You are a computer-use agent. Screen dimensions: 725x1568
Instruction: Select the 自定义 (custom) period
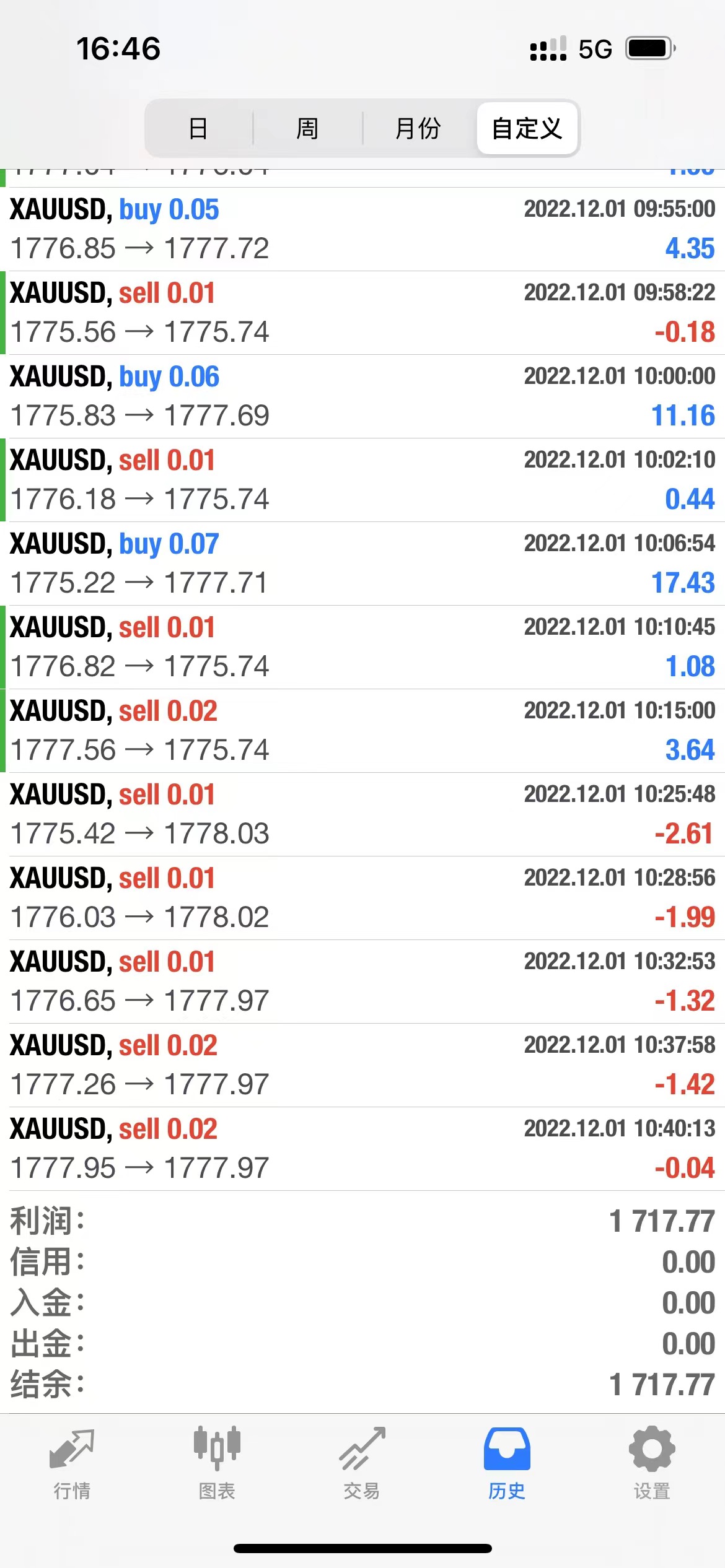(527, 128)
